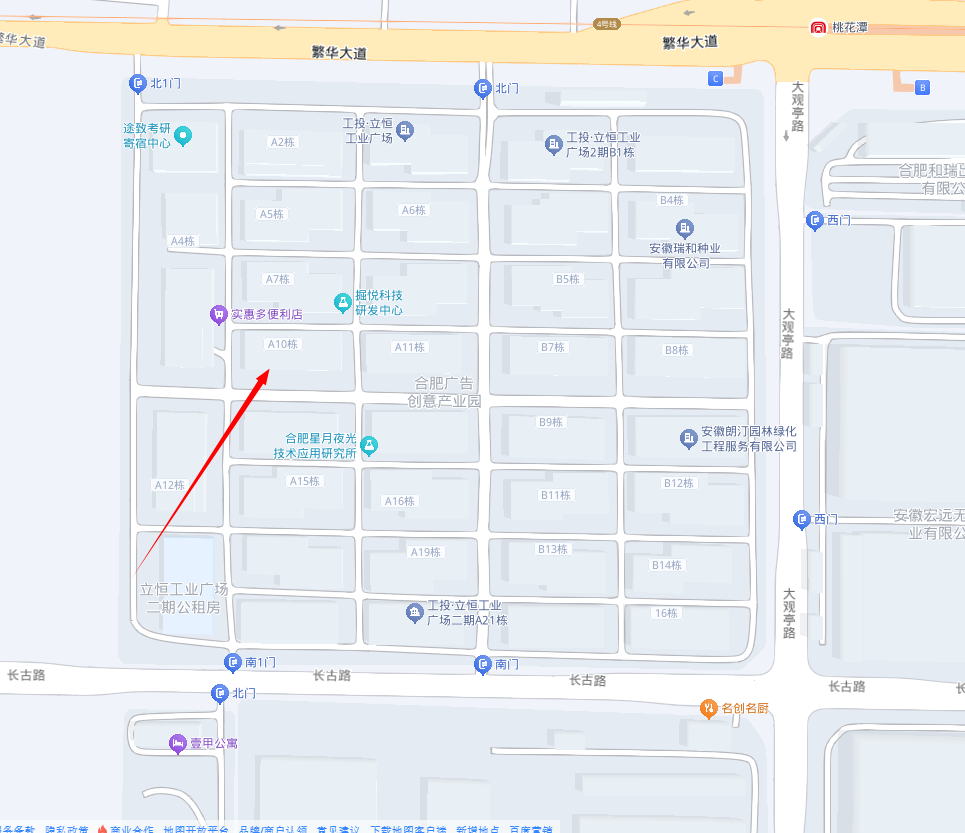Viewport: 965px width, 833px height.
Task: Select the 南1门 gate marker
Action: pos(232,662)
